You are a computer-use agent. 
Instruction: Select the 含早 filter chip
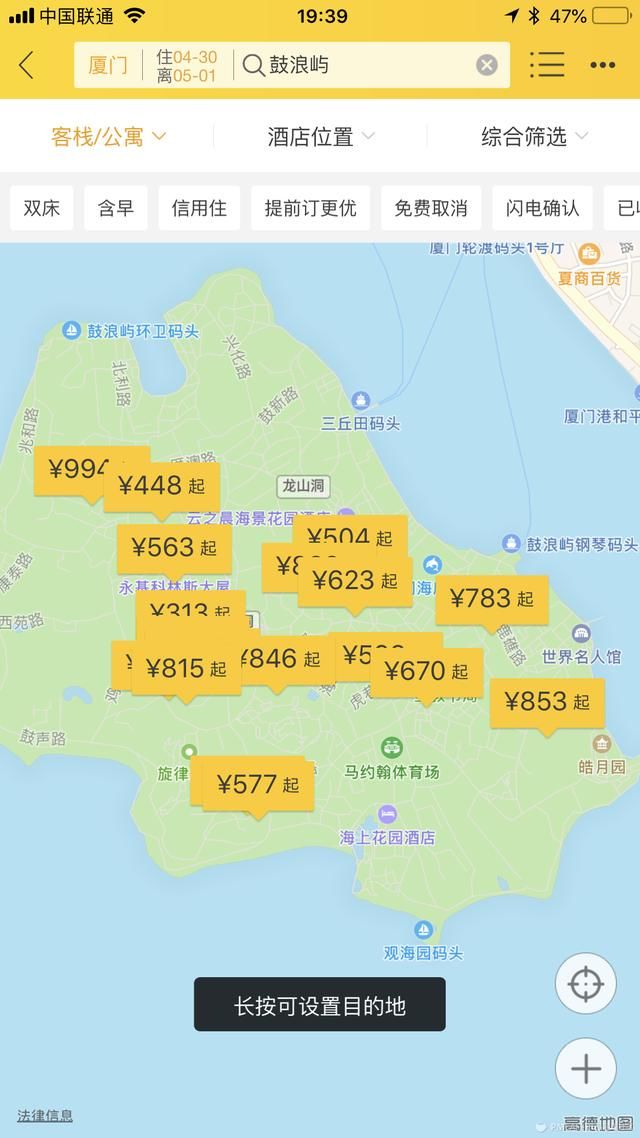pos(116,208)
